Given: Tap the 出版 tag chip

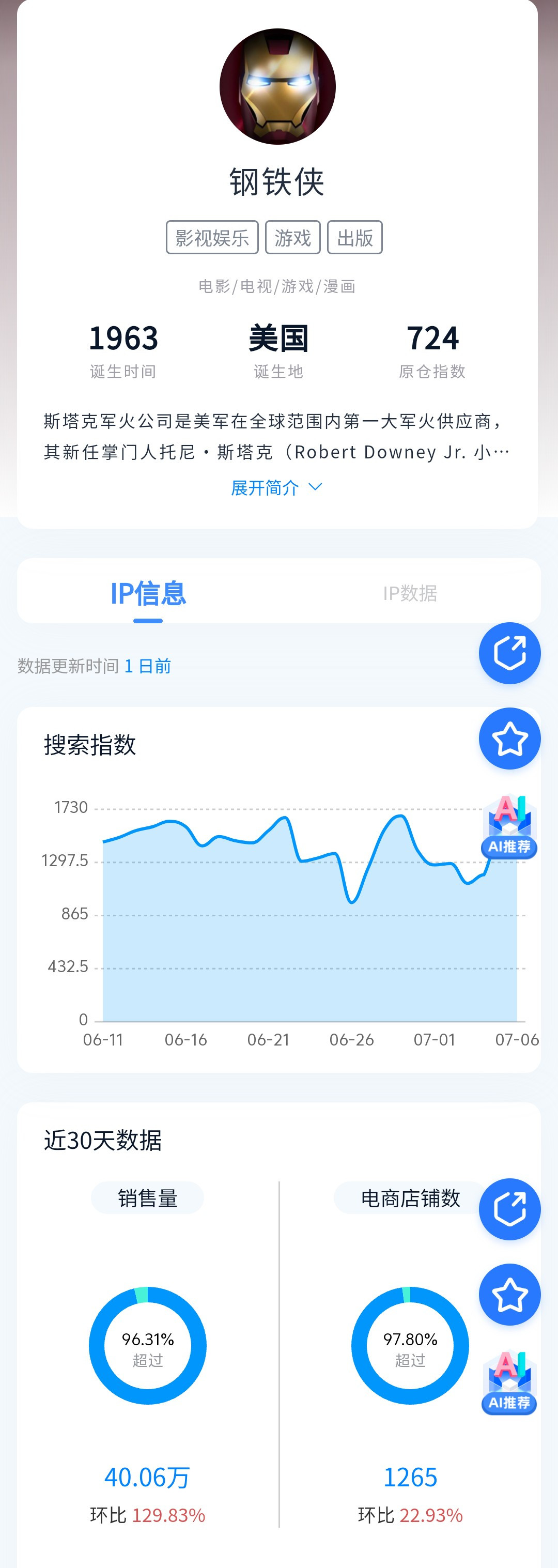Looking at the screenshot, I should click(x=355, y=237).
